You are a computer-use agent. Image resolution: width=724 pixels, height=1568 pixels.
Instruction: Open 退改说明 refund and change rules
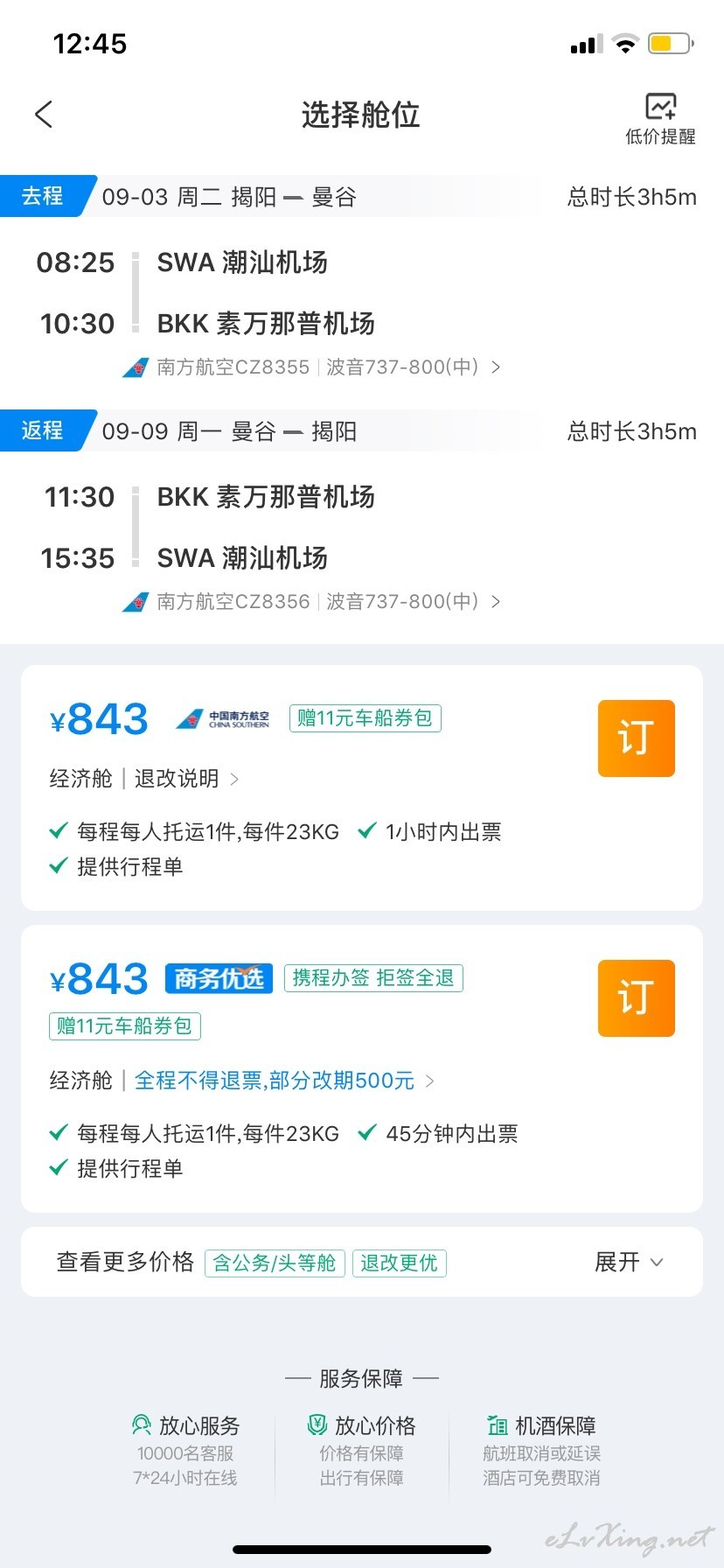(x=187, y=779)
